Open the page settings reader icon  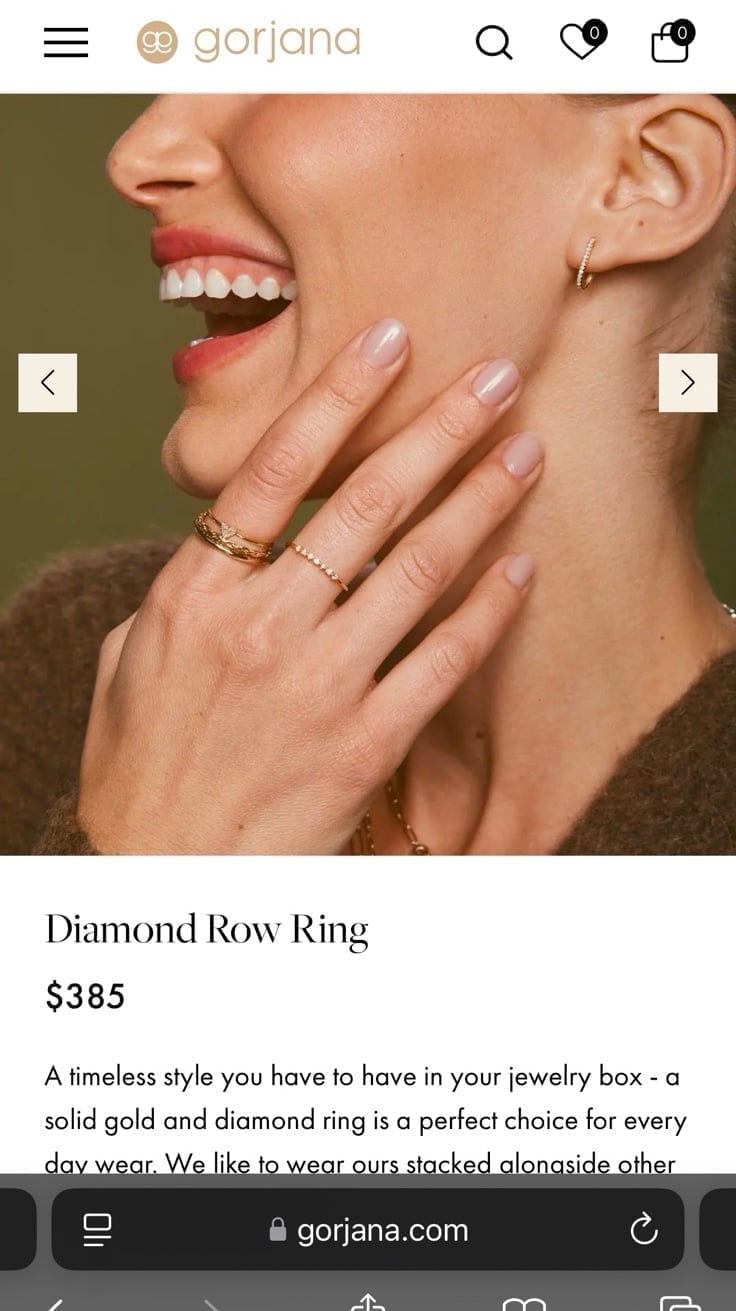click(98, 1229)
